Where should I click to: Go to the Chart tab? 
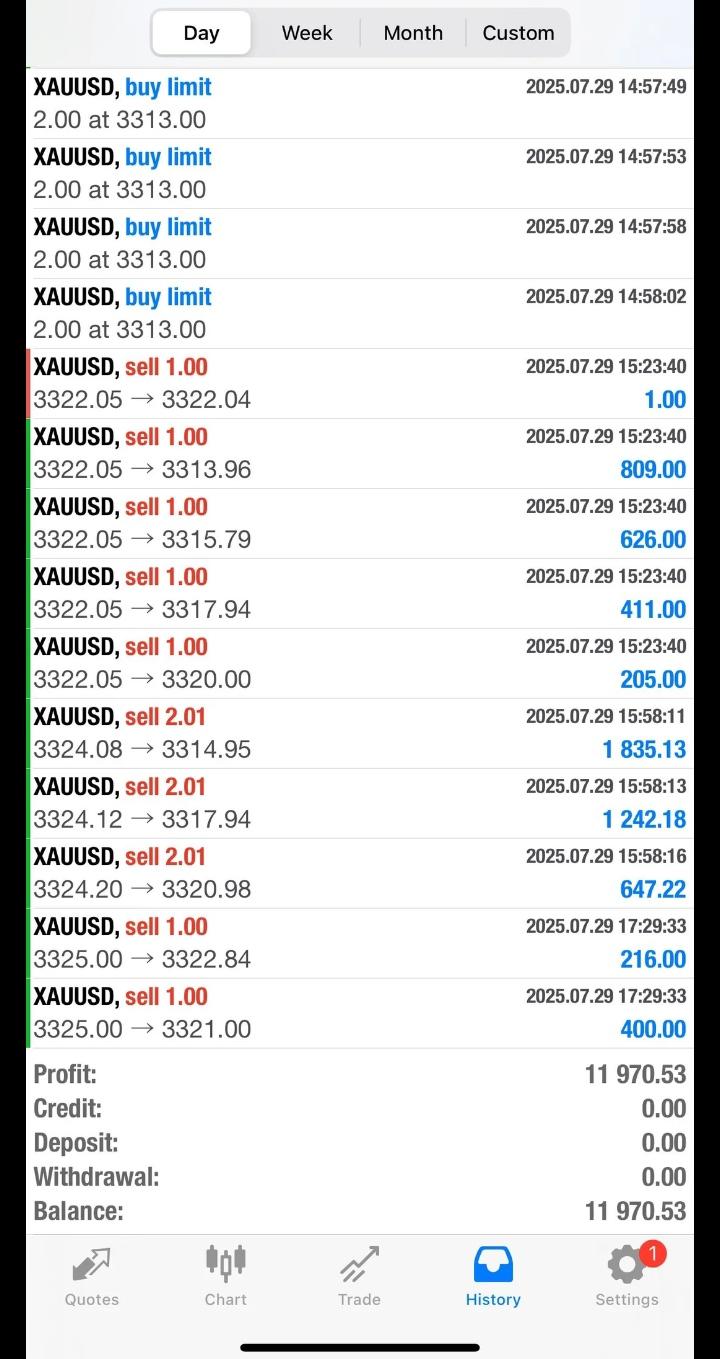click(226, 1277)
